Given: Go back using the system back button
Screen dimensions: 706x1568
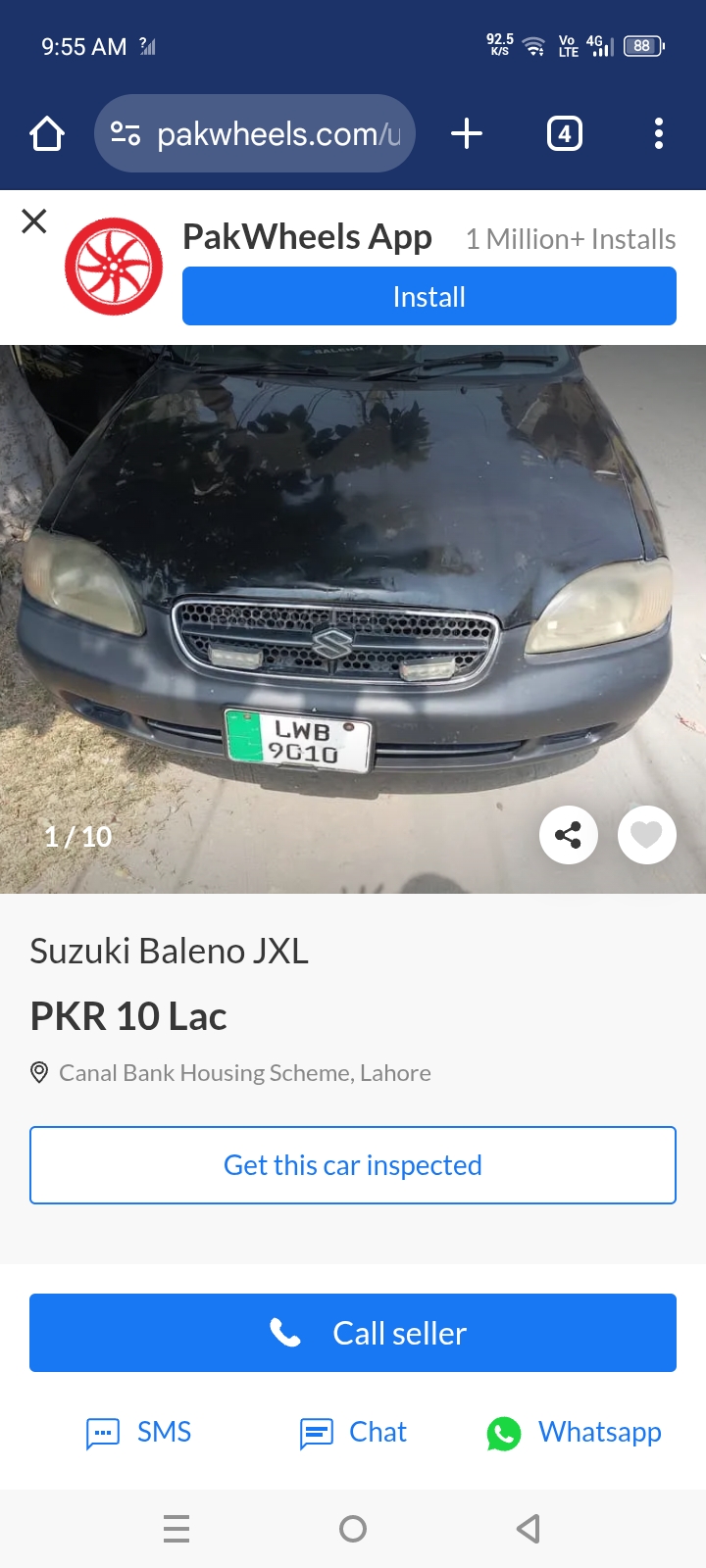Looking at the screenshot, I should [529, 1529].
